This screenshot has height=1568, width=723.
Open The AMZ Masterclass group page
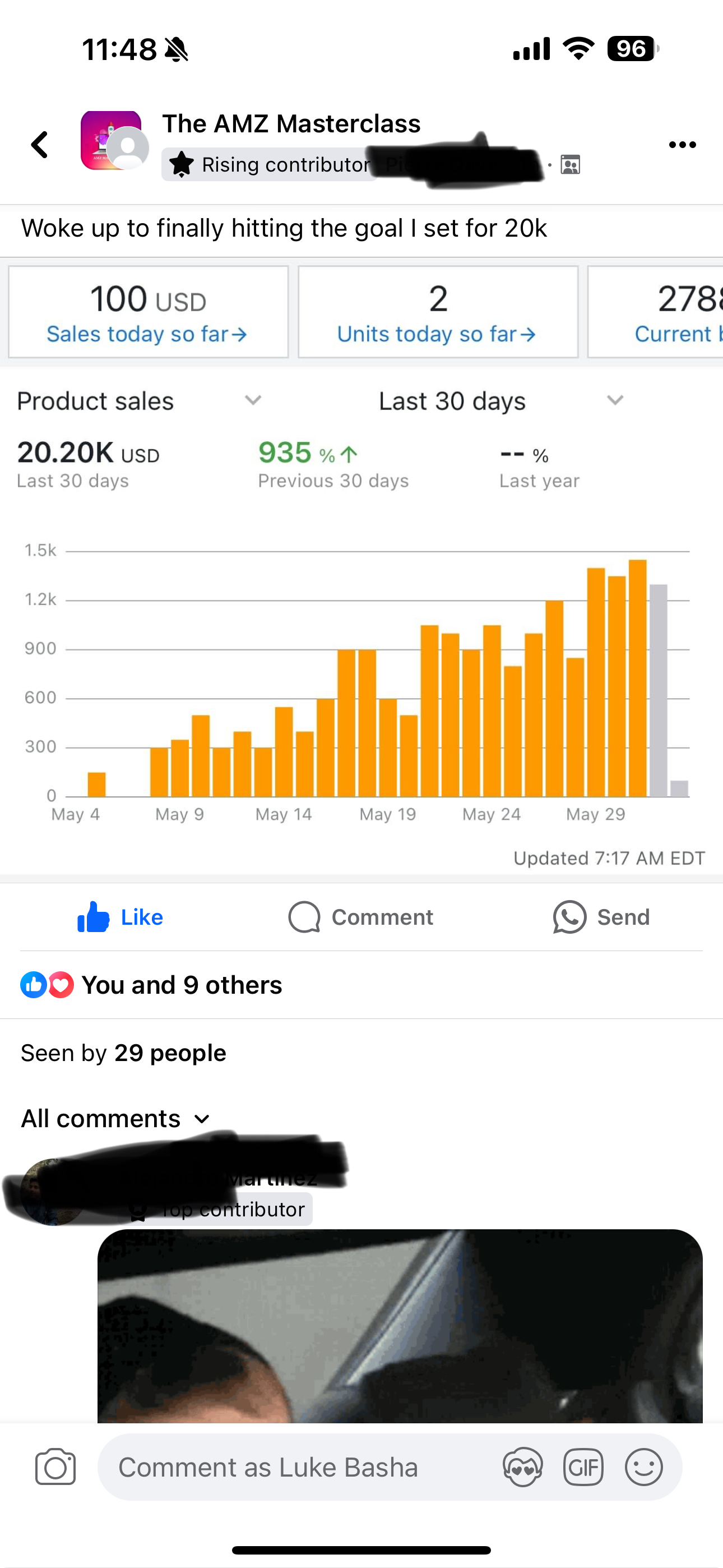[291, 124]
